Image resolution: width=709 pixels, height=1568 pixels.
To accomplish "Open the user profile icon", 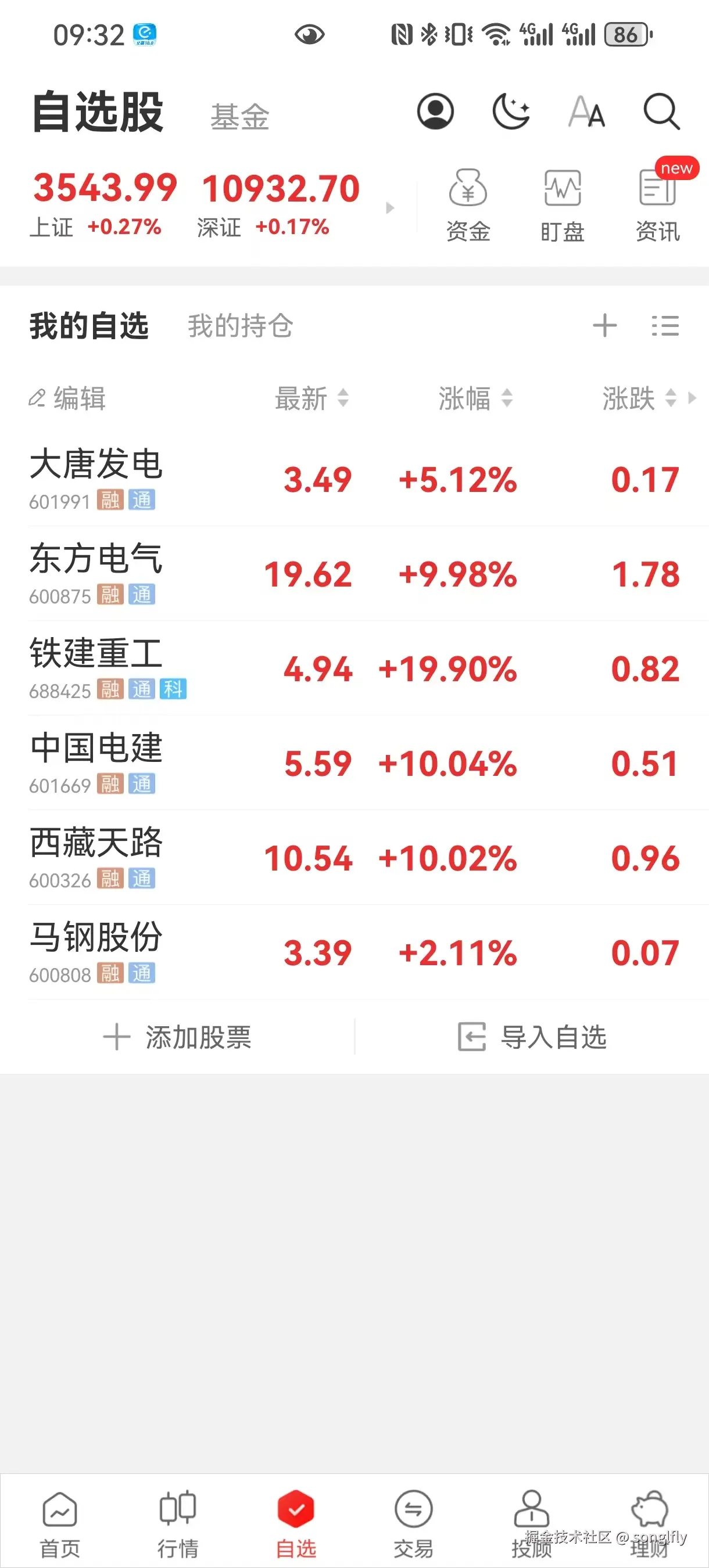I will click(x=435, y=112).
